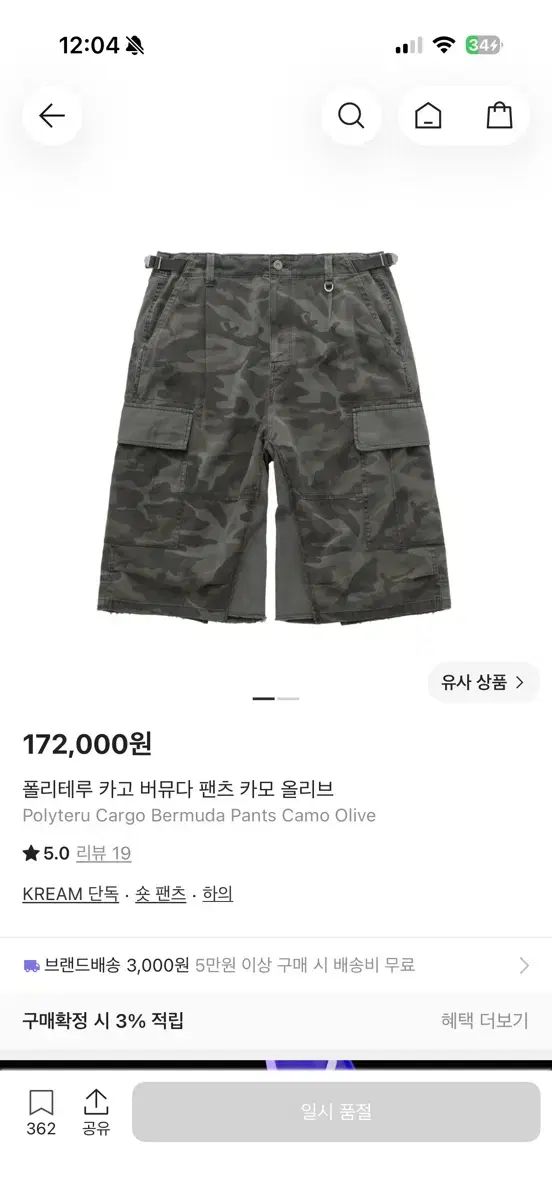Open the 하의 category link
552x1200 pixels.
click(218, 893)
